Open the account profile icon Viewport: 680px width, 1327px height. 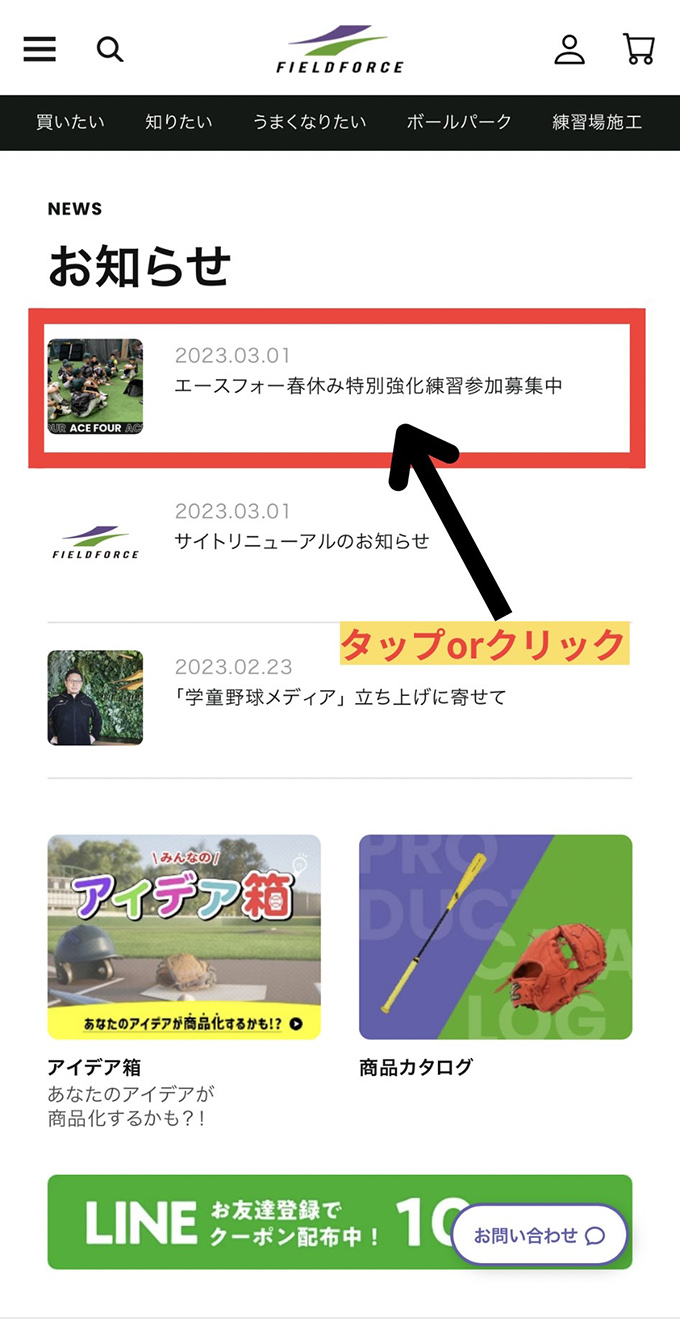pyautogui.click(x=569, y=49)
